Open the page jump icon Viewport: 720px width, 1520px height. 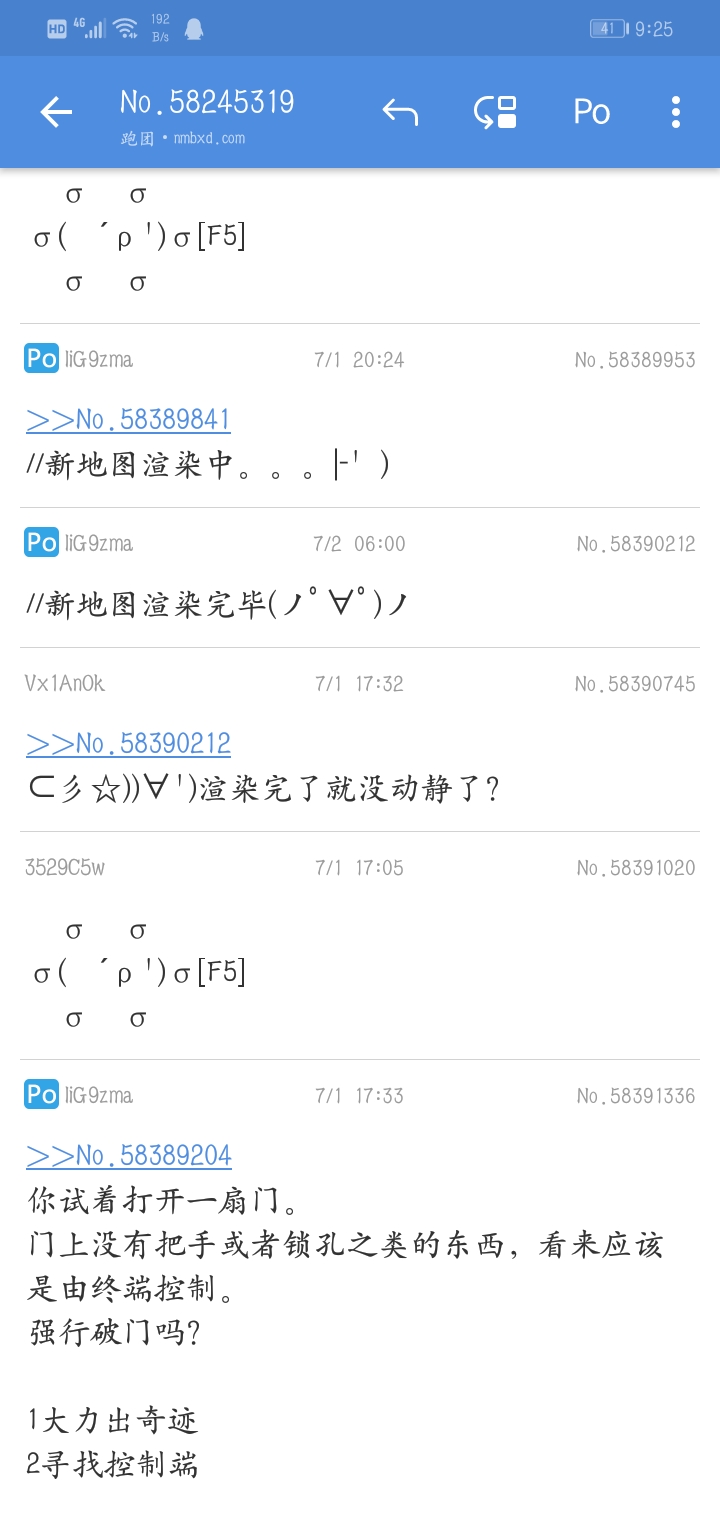click(x=495, y=112)
